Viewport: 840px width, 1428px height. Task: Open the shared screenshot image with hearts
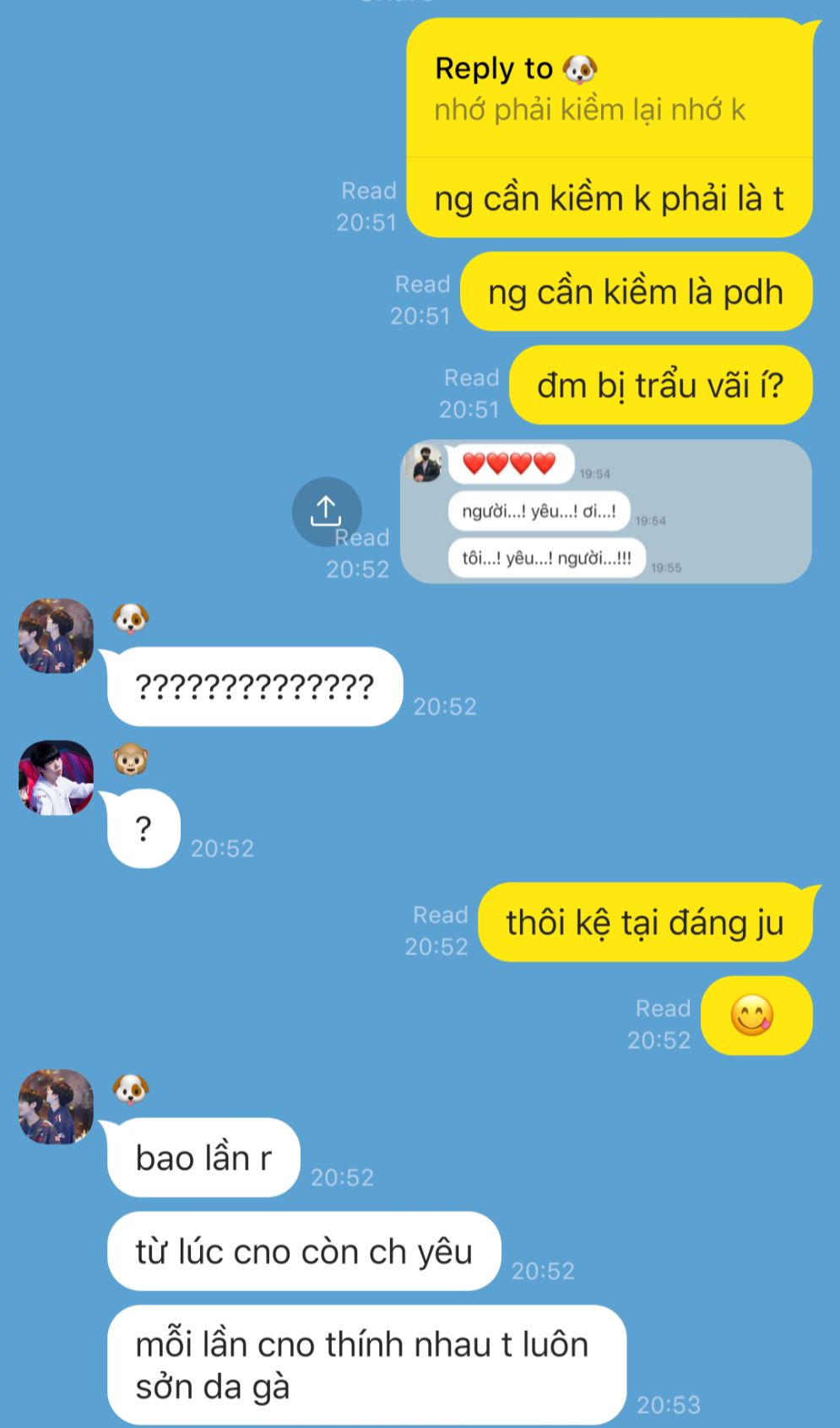pos(605,512)
